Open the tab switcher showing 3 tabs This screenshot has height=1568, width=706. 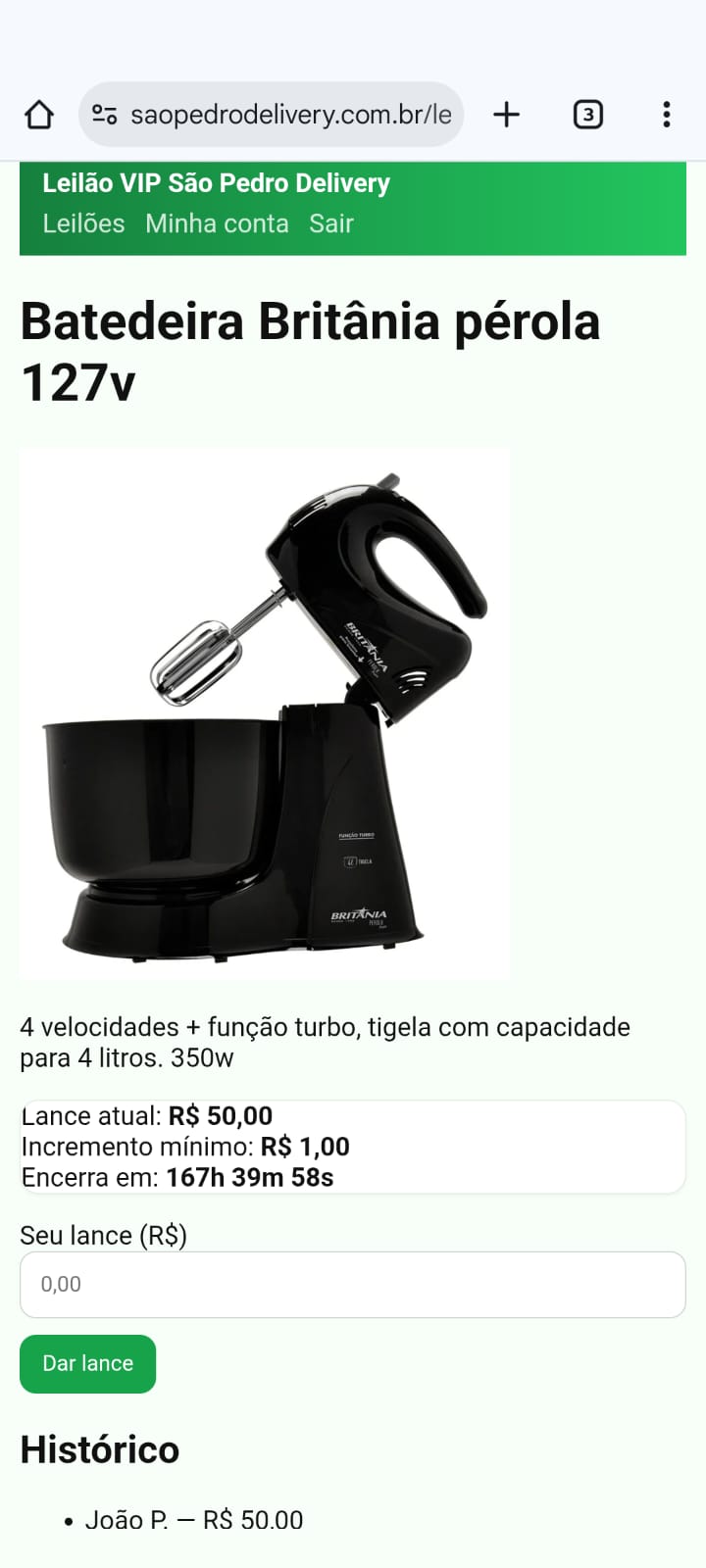pyautogui.click(x=587, y=114)
